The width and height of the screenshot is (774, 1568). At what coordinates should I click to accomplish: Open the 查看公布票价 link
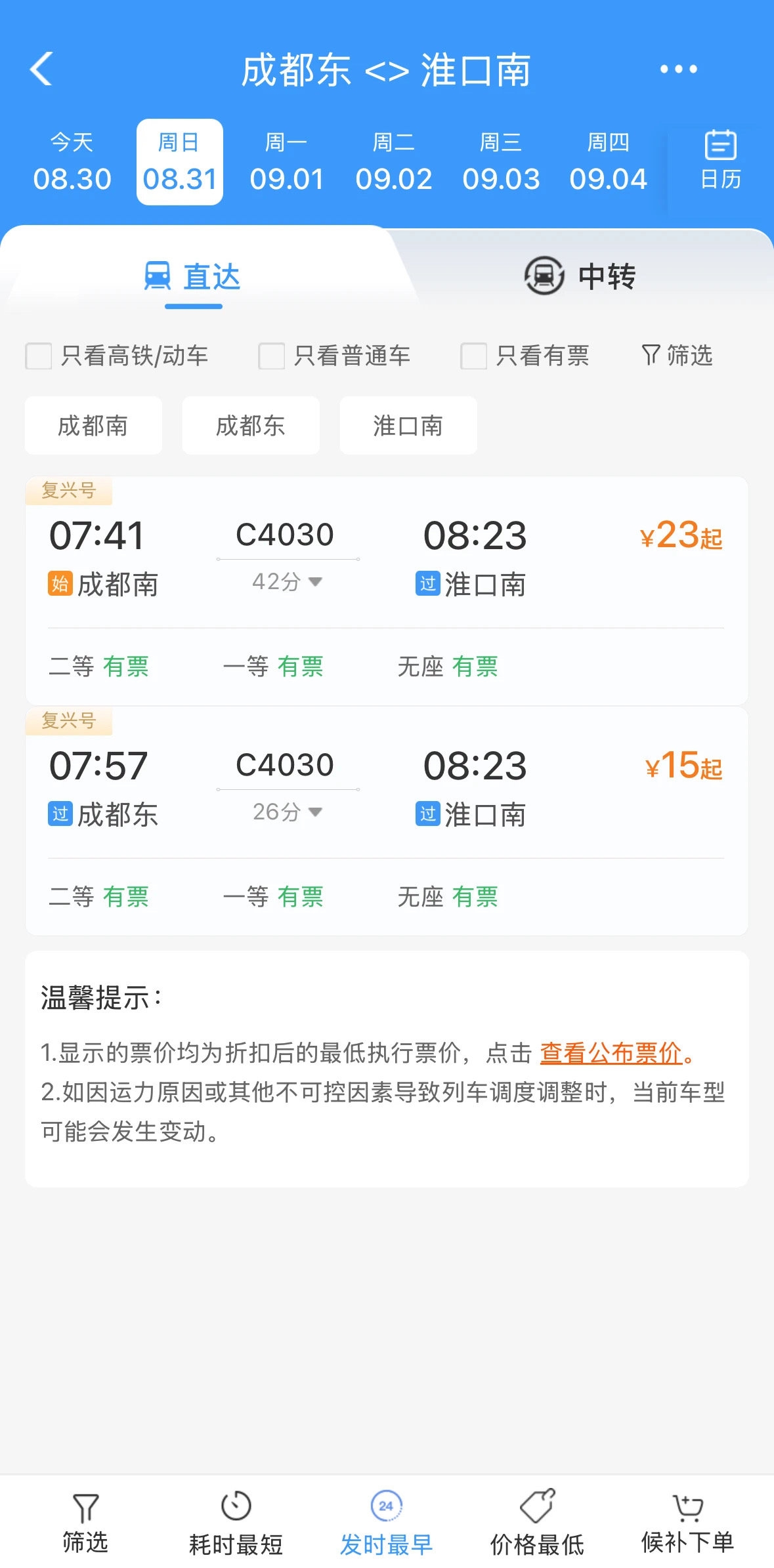(x=611, y=1053)
